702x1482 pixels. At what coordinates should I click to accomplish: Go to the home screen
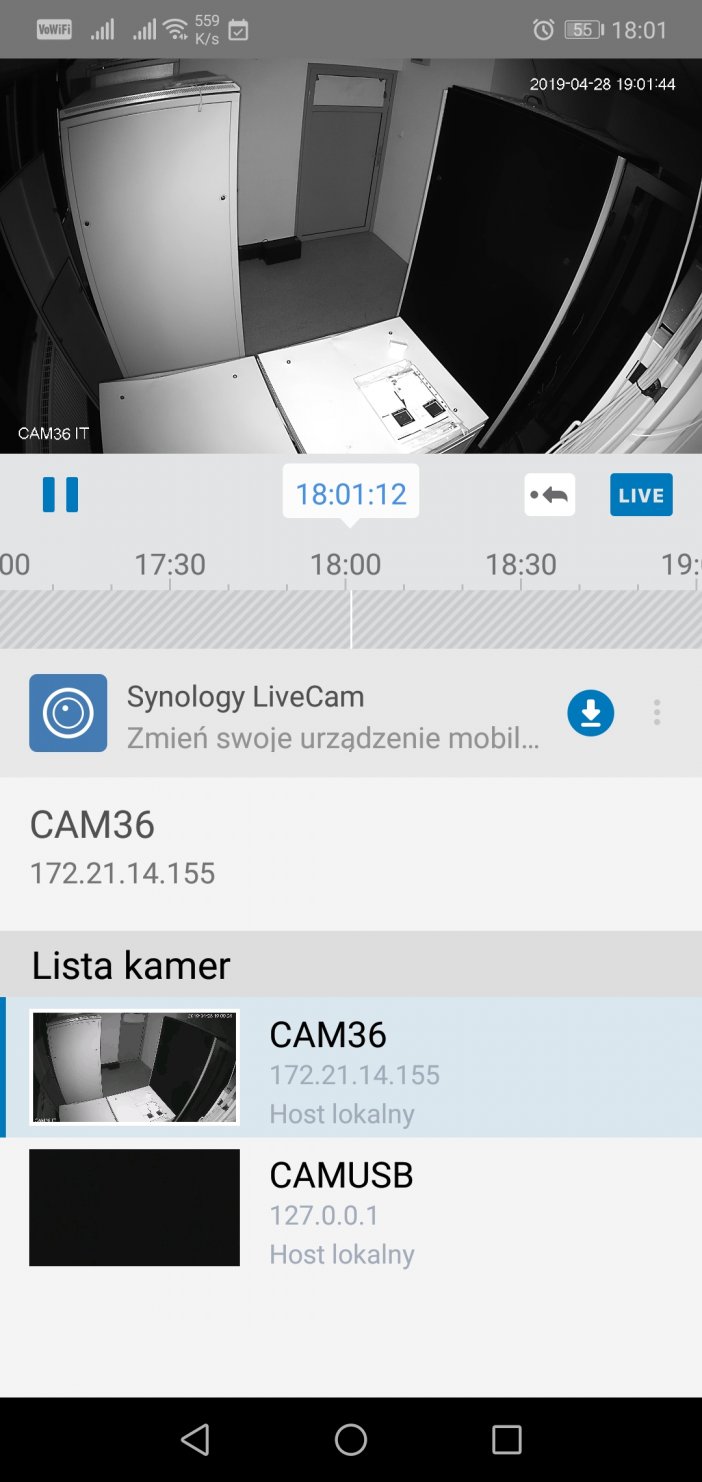tap(351, 1439)
